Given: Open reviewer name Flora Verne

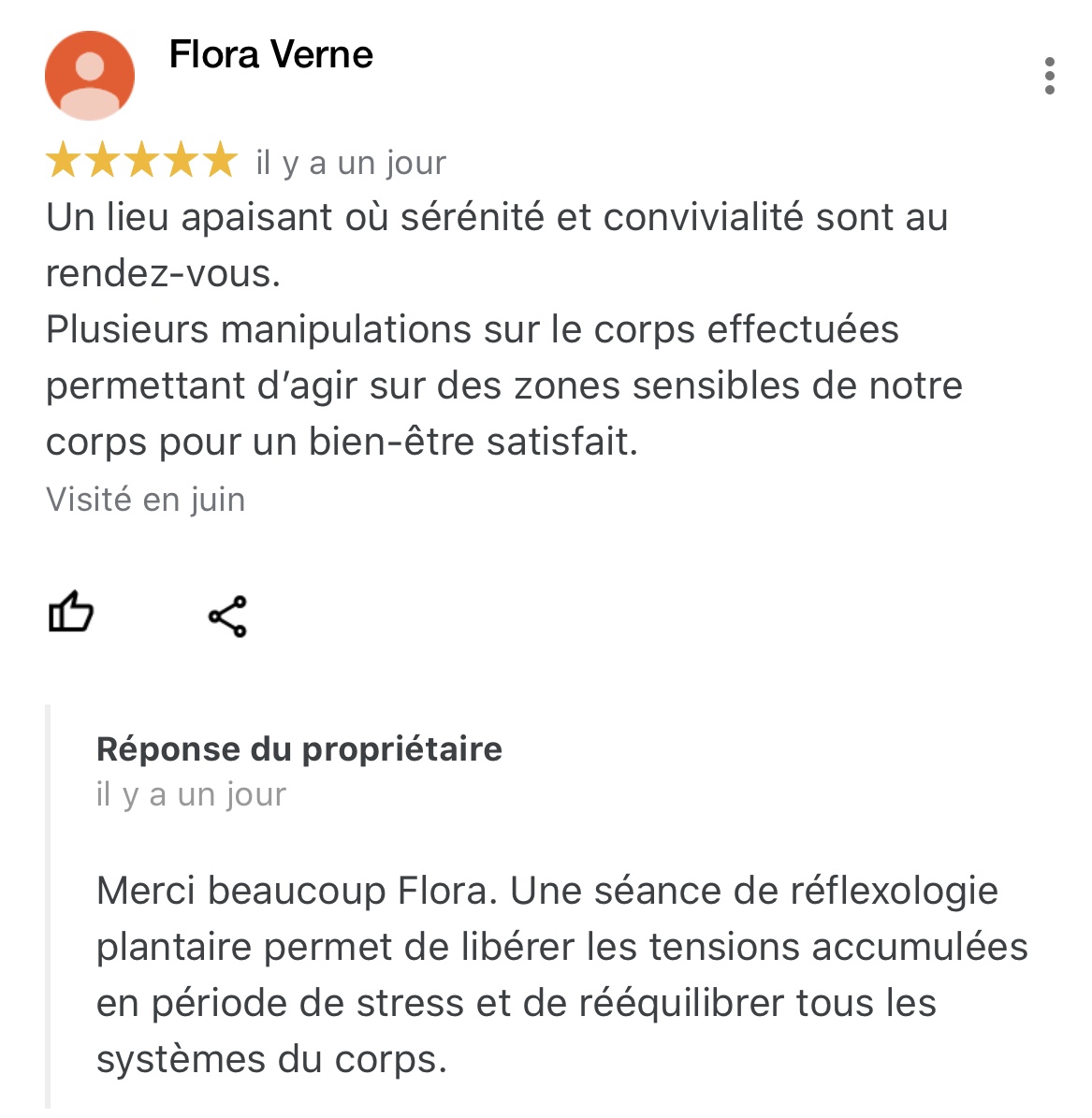Looking at the screenshot, I should (270, 55).
